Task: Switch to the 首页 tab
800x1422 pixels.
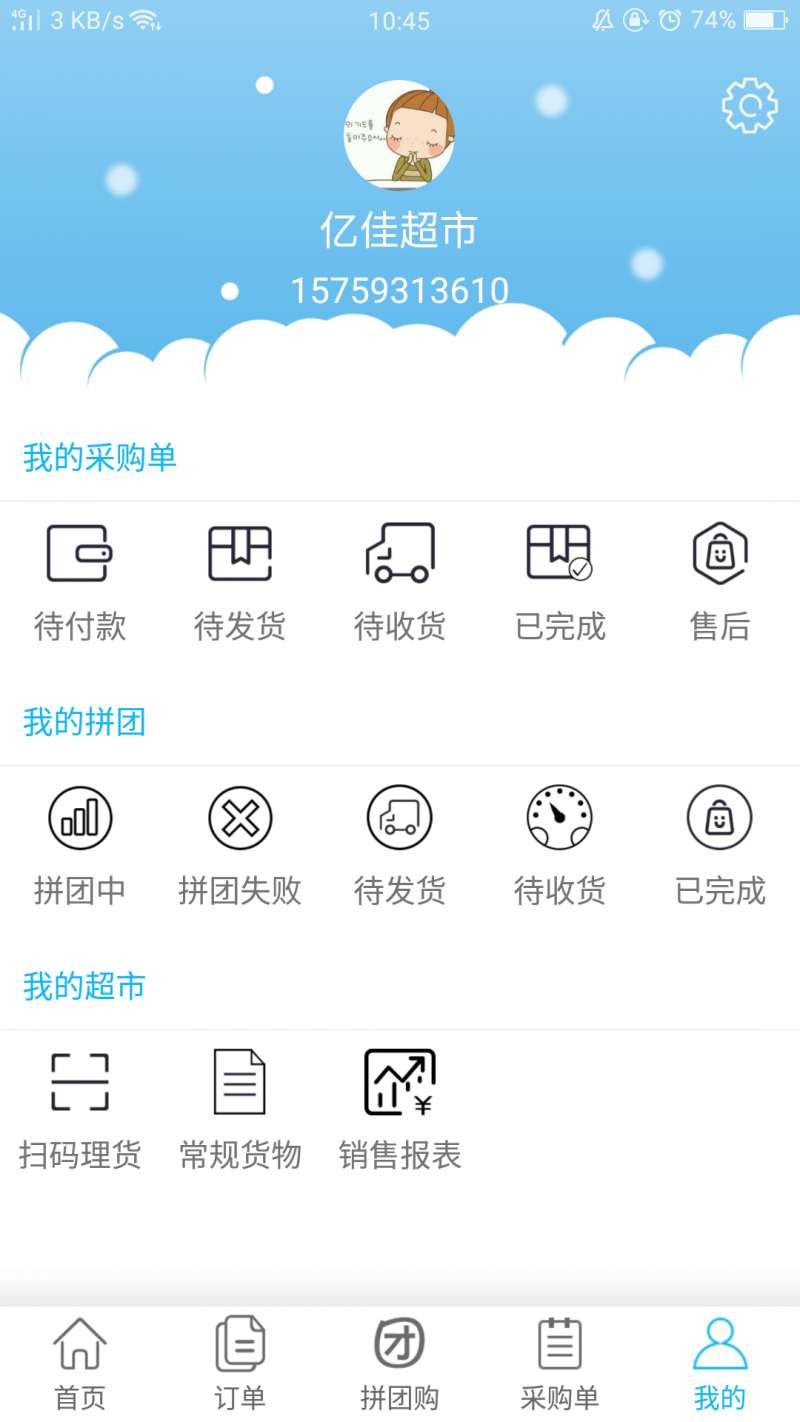Action: click(80, 1364)
